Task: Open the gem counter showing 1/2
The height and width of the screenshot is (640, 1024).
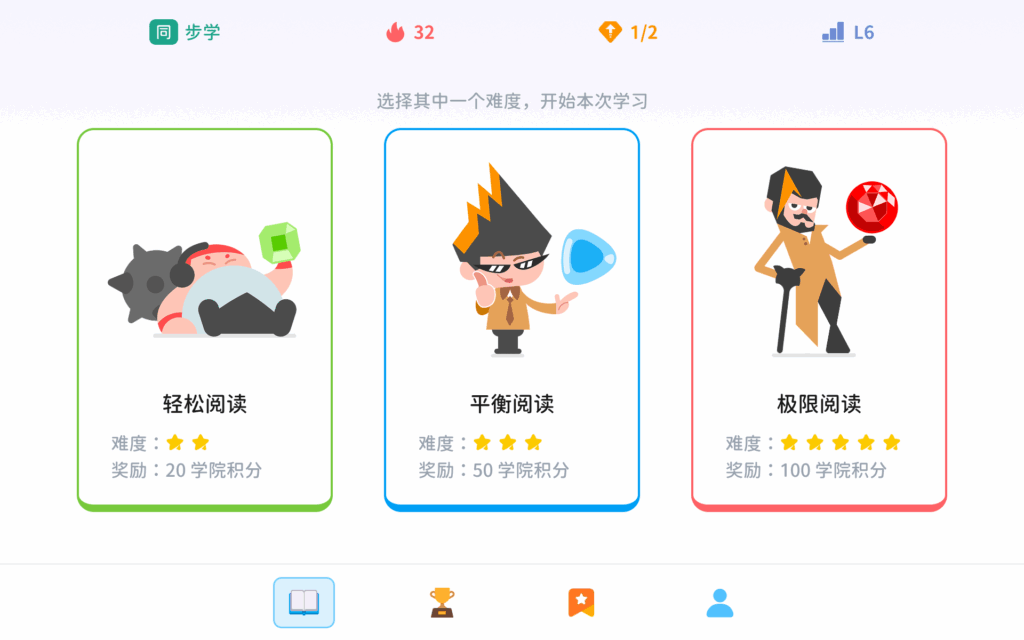Action: coord(628,32)
